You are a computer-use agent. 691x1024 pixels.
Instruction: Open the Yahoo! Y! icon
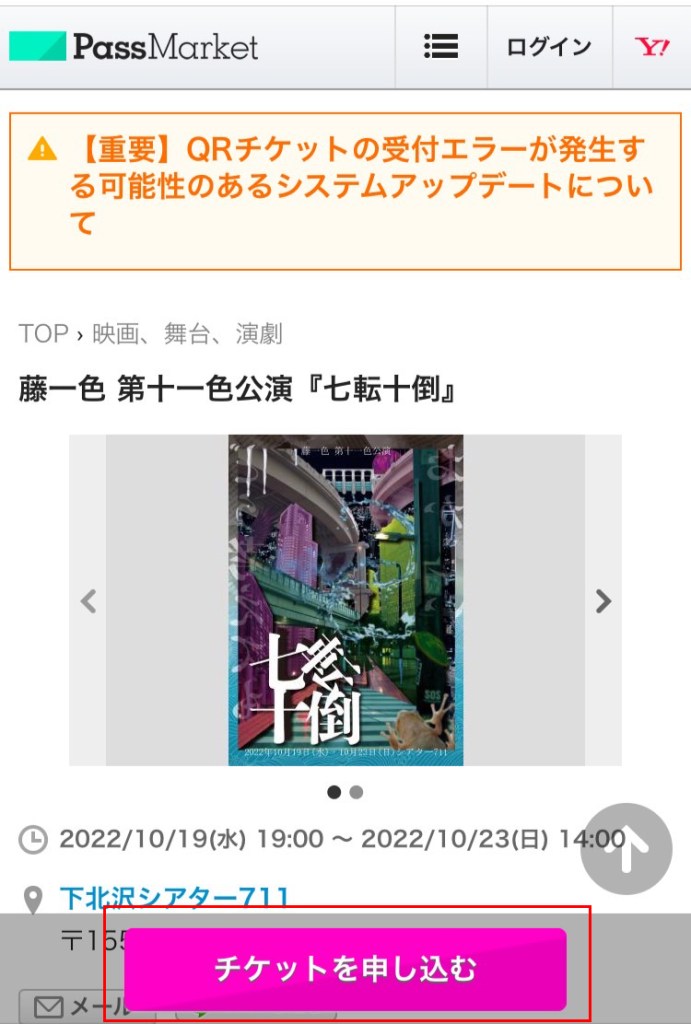[652, 46]
